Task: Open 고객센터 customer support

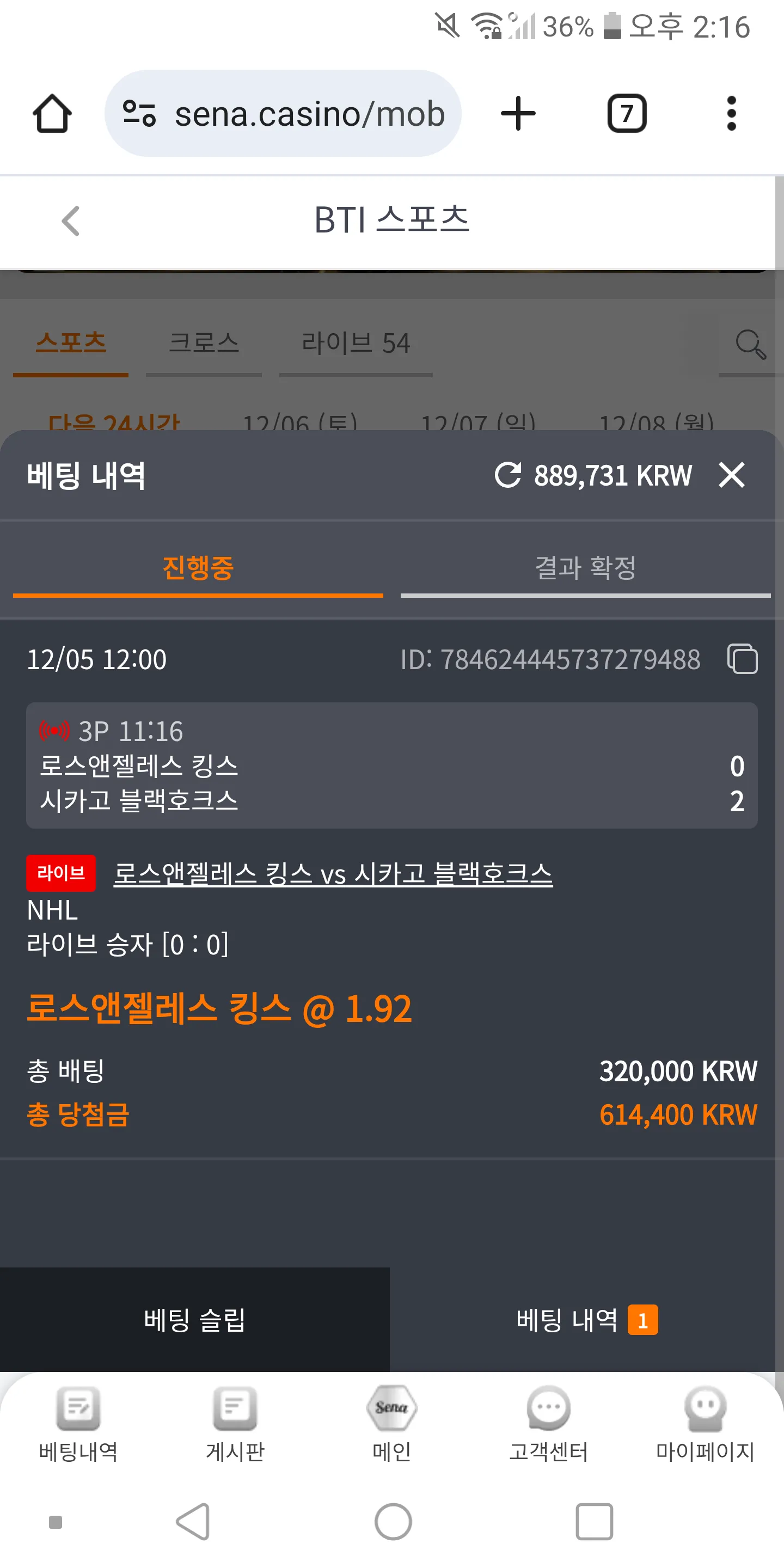Action: coord(548,1424)
